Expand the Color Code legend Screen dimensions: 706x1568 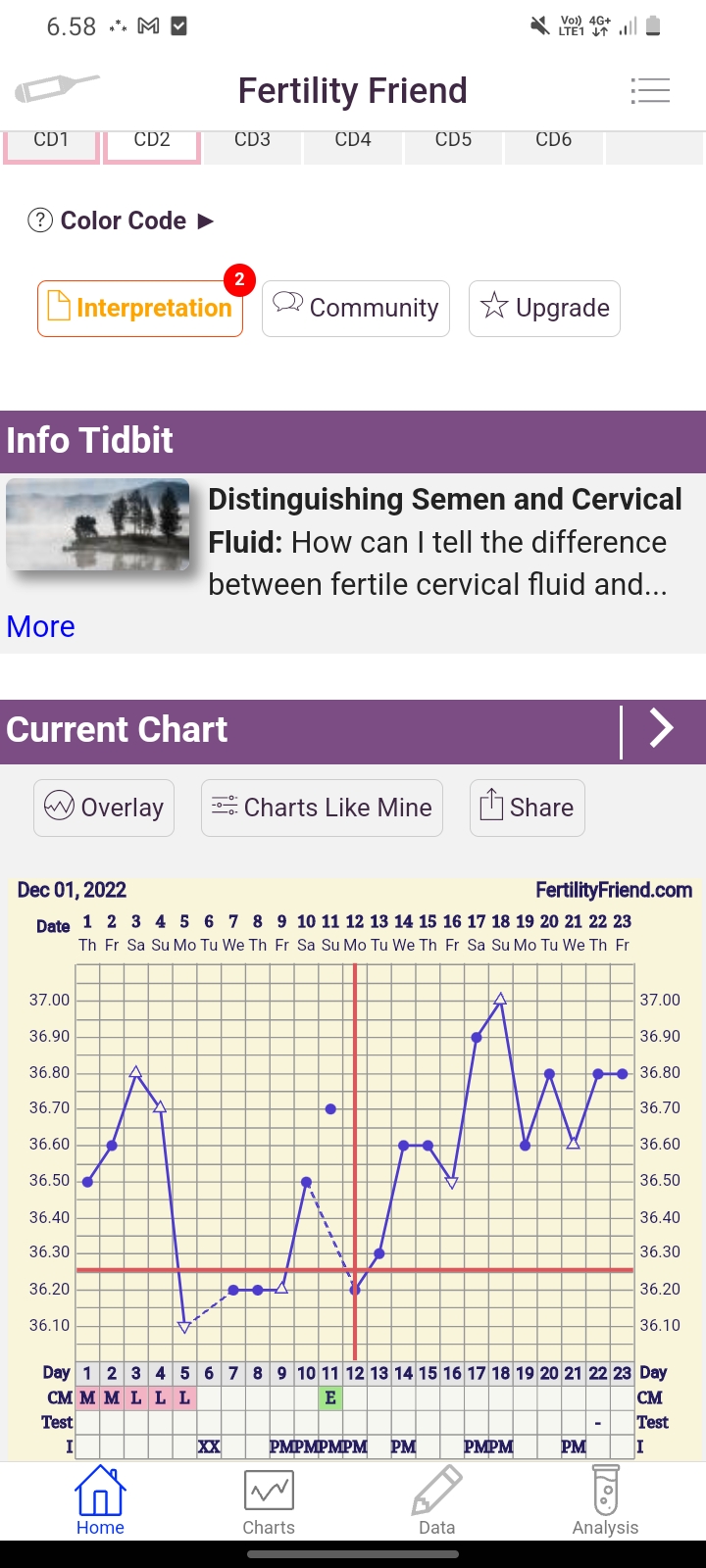(122, 220)
